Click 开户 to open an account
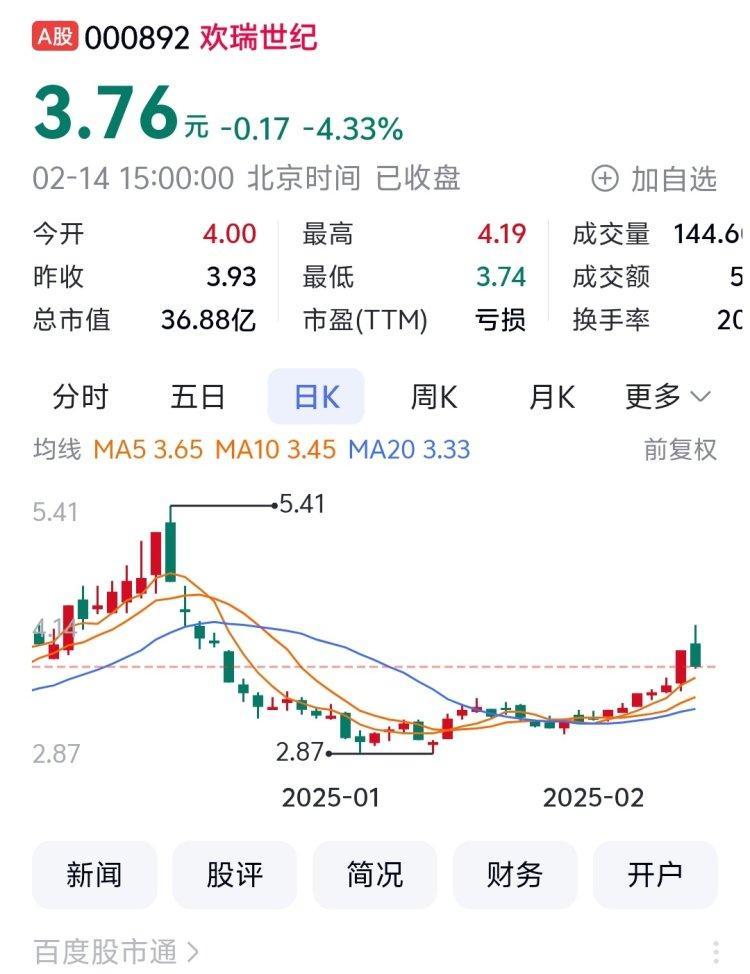750x974 pixels. tap(655, 874)
